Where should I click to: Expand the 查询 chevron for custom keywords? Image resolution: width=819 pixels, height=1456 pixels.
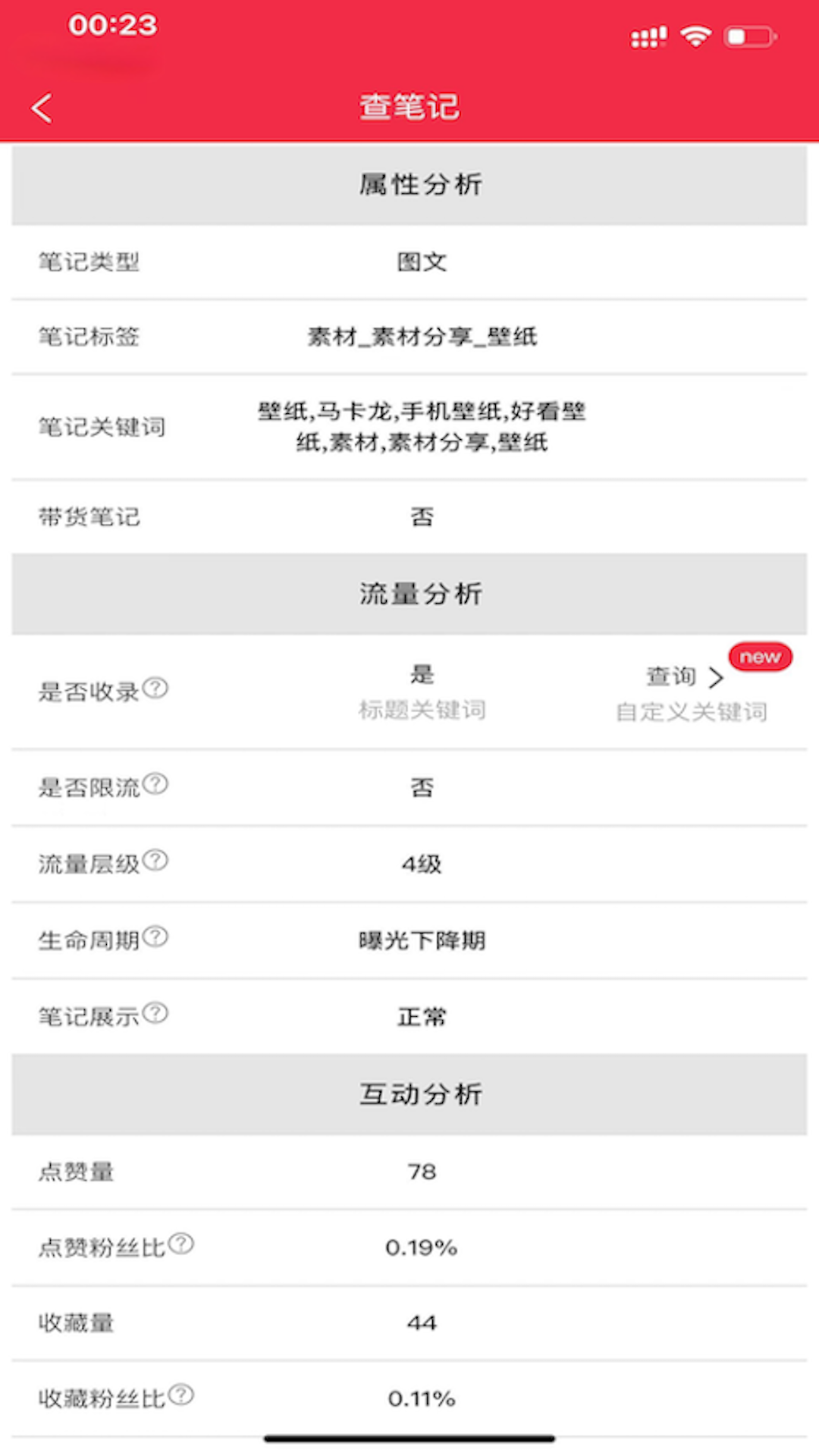coord(715,678)
